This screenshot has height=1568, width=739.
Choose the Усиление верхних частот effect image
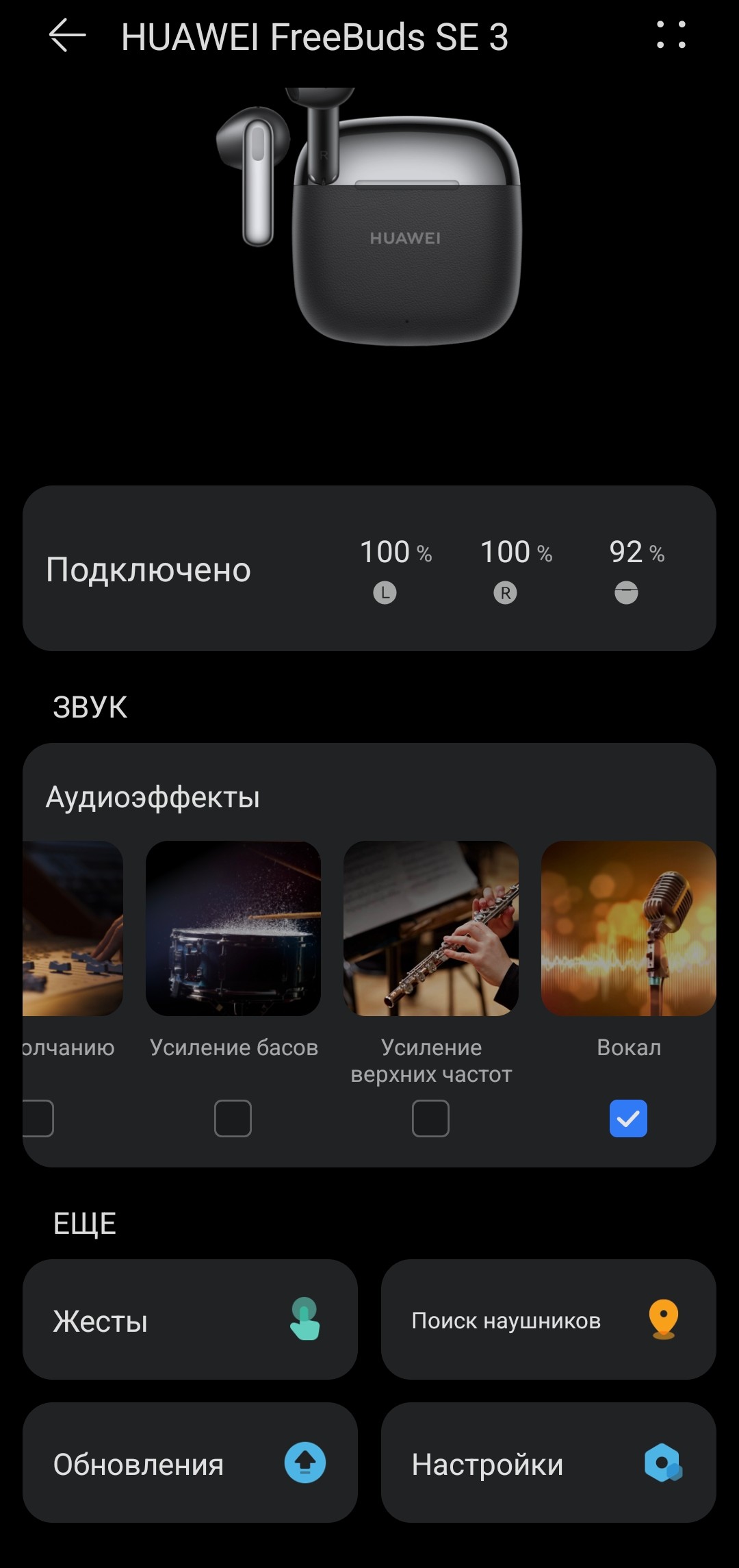[x=431, y=928]
